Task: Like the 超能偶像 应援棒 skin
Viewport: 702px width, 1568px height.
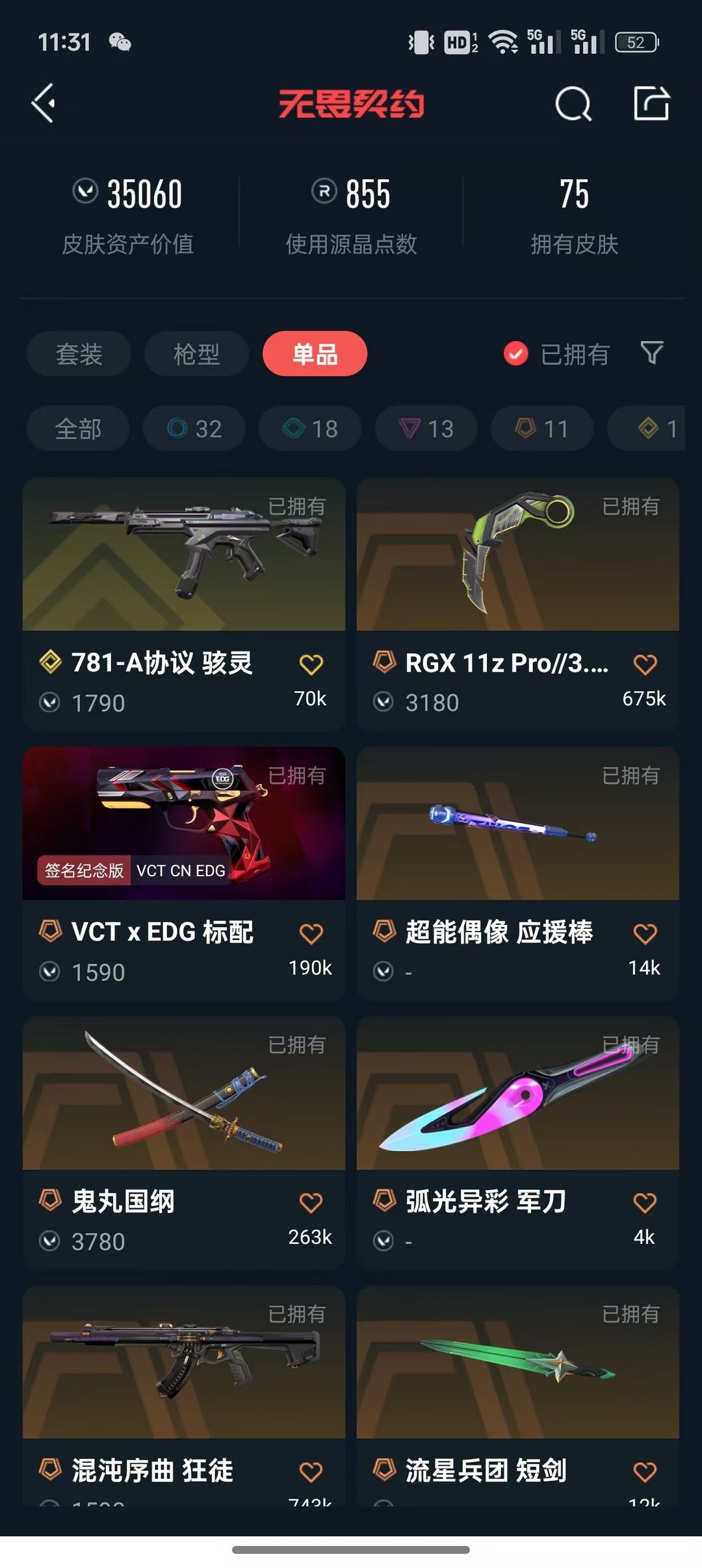Action: 645,934
